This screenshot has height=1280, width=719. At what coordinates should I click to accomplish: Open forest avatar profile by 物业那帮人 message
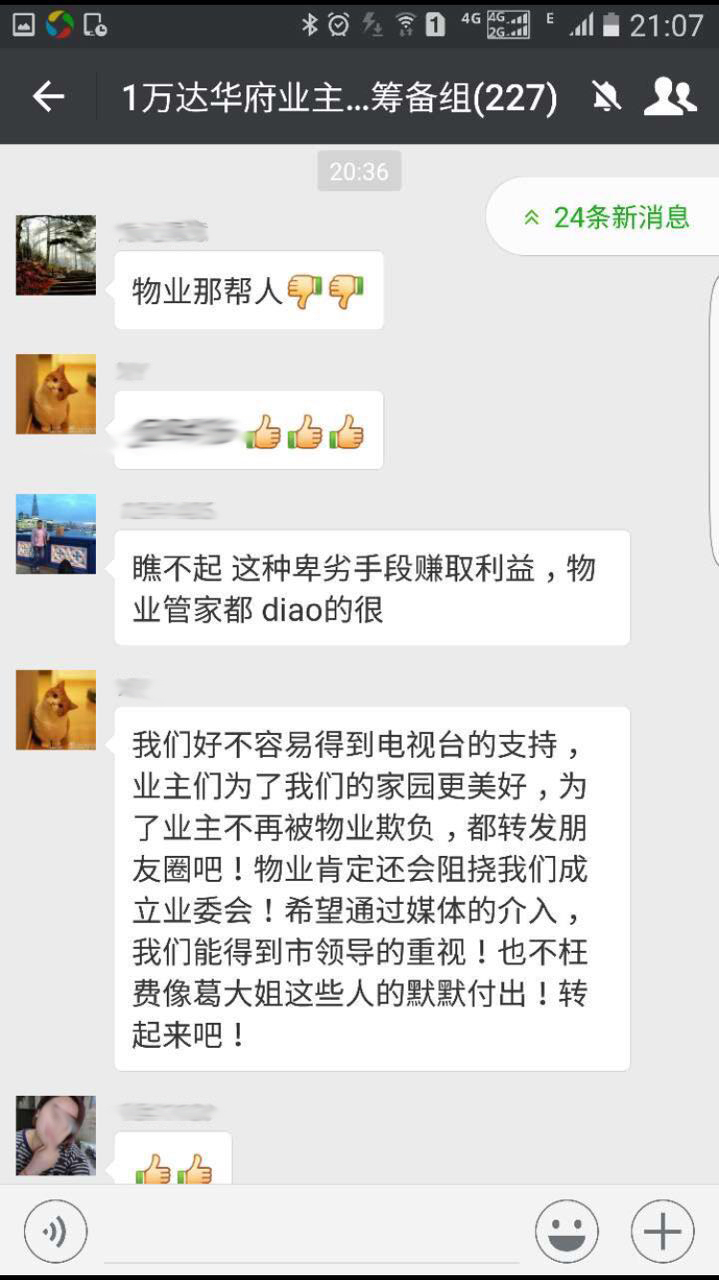point(56,255)
